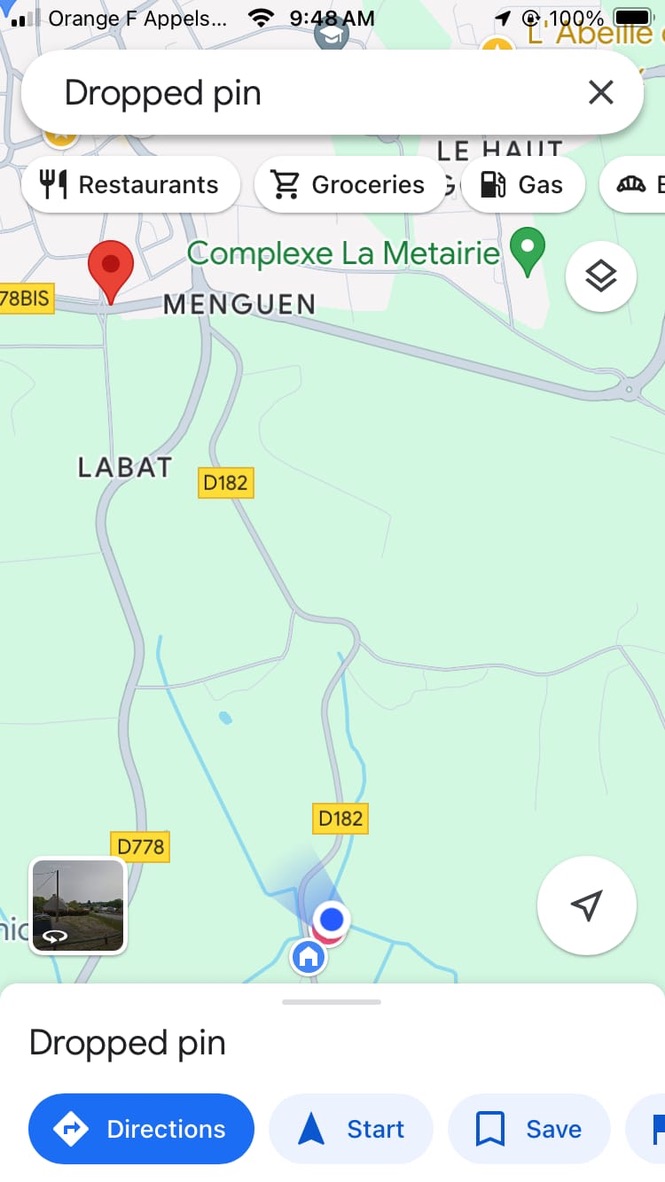665x1182 pixels.
Task: Open Complexe La Metairie place marker
Action: pos(527,251)
